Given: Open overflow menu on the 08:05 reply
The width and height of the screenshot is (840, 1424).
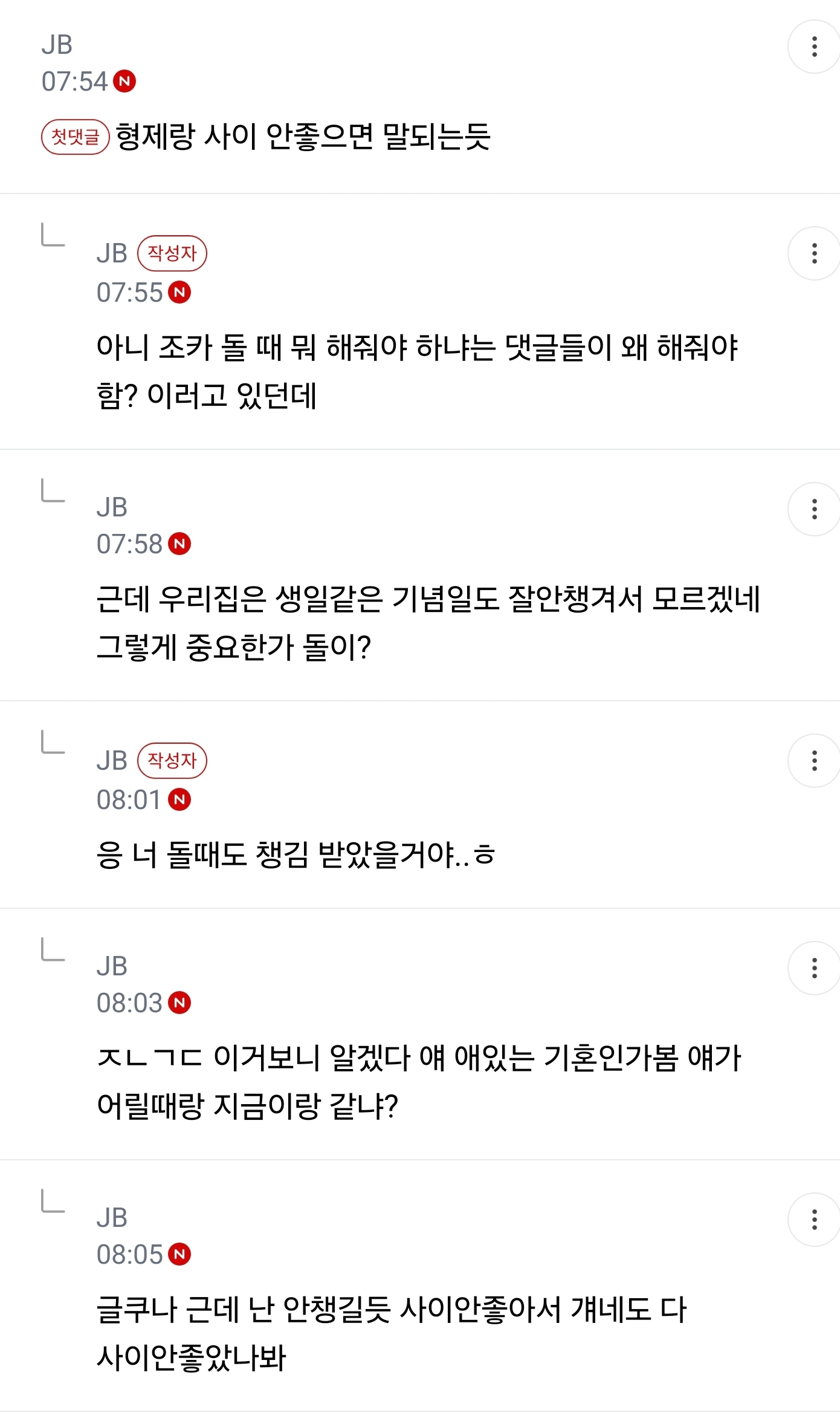Looking at the screenshot, I should coord(814,1220).
